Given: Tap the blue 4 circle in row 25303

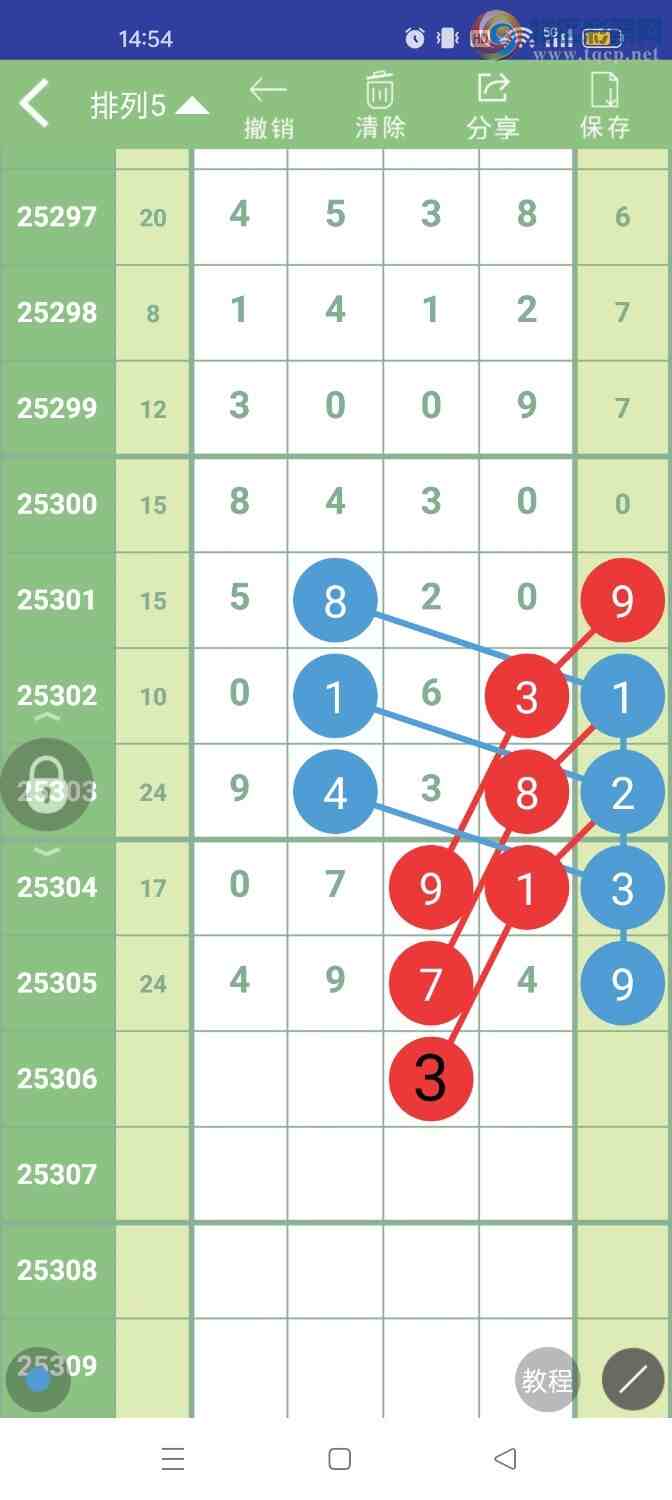Looking at the screenshot, I should [x=335, y=792].
